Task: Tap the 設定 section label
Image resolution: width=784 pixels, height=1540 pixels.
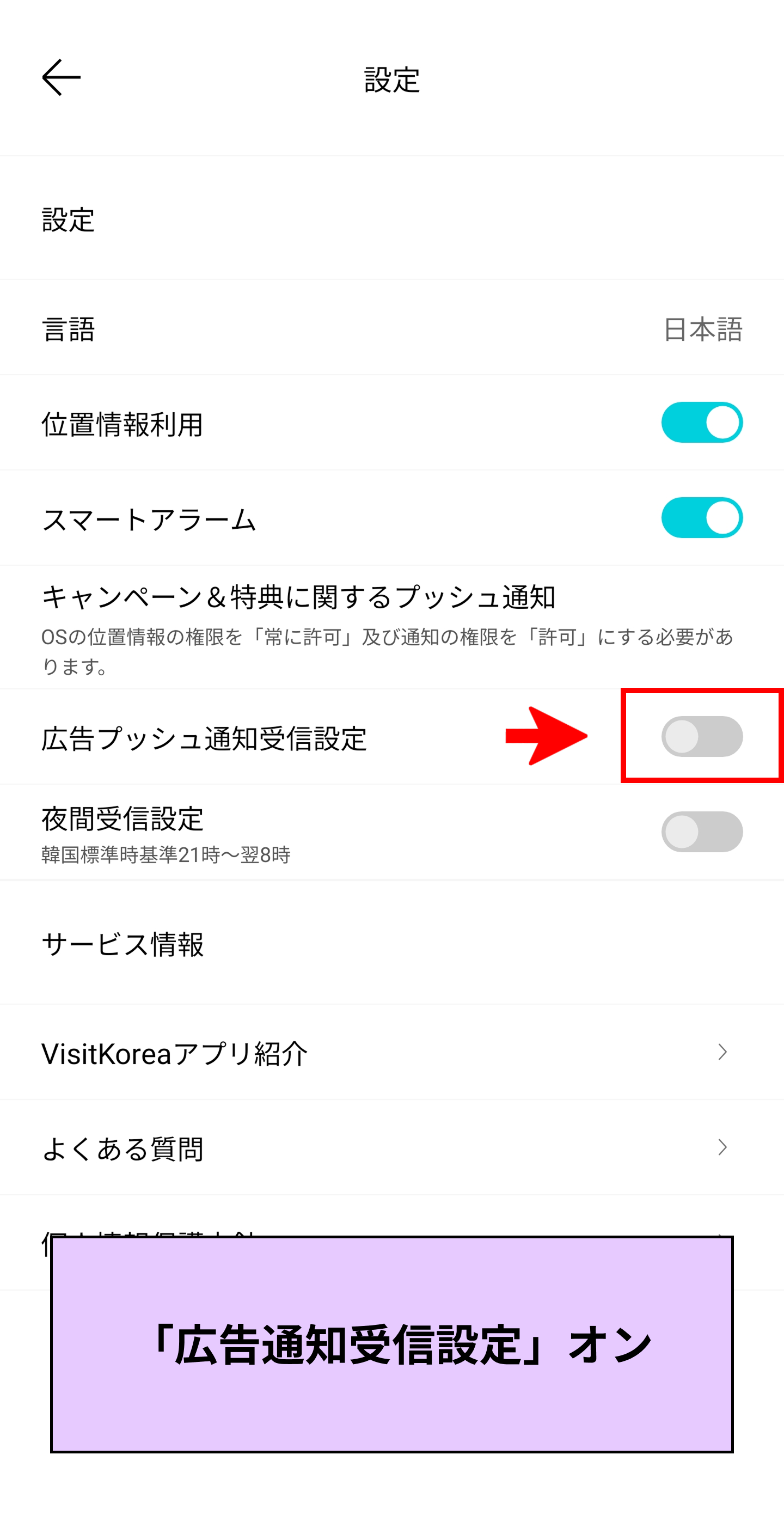Action: click(x=67, y=220)
